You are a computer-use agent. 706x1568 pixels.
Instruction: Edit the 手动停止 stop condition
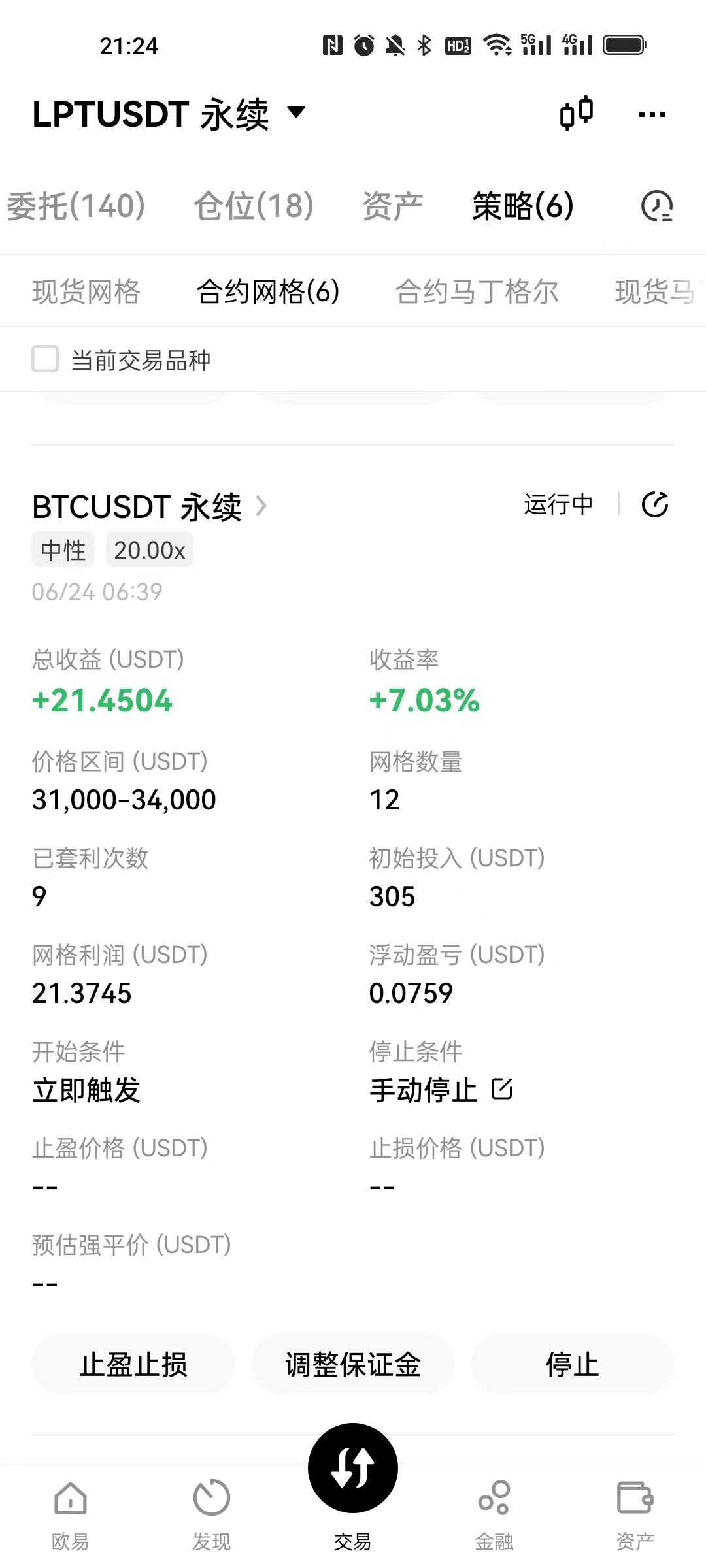(x=501, y=1089)
